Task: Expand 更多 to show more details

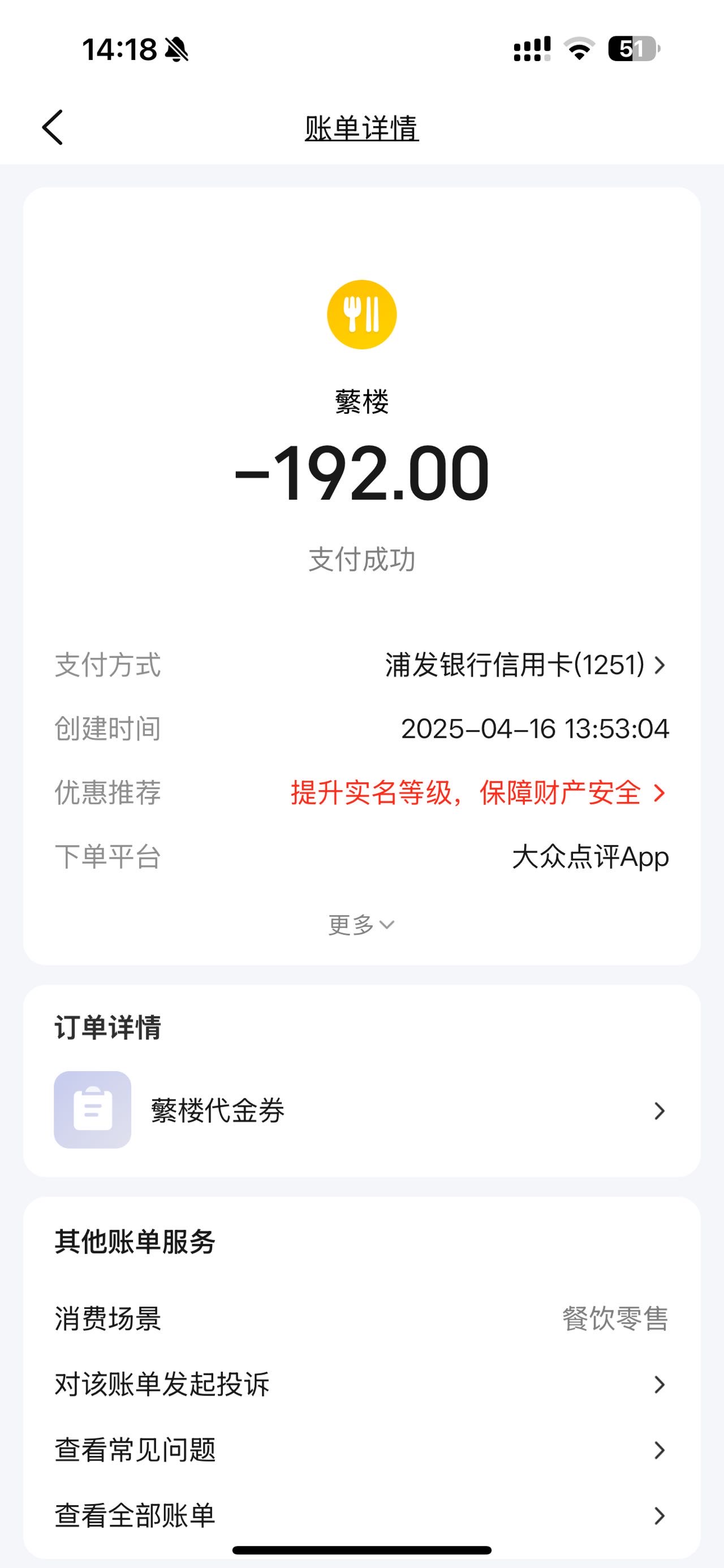Action: [x=361, y=925]
